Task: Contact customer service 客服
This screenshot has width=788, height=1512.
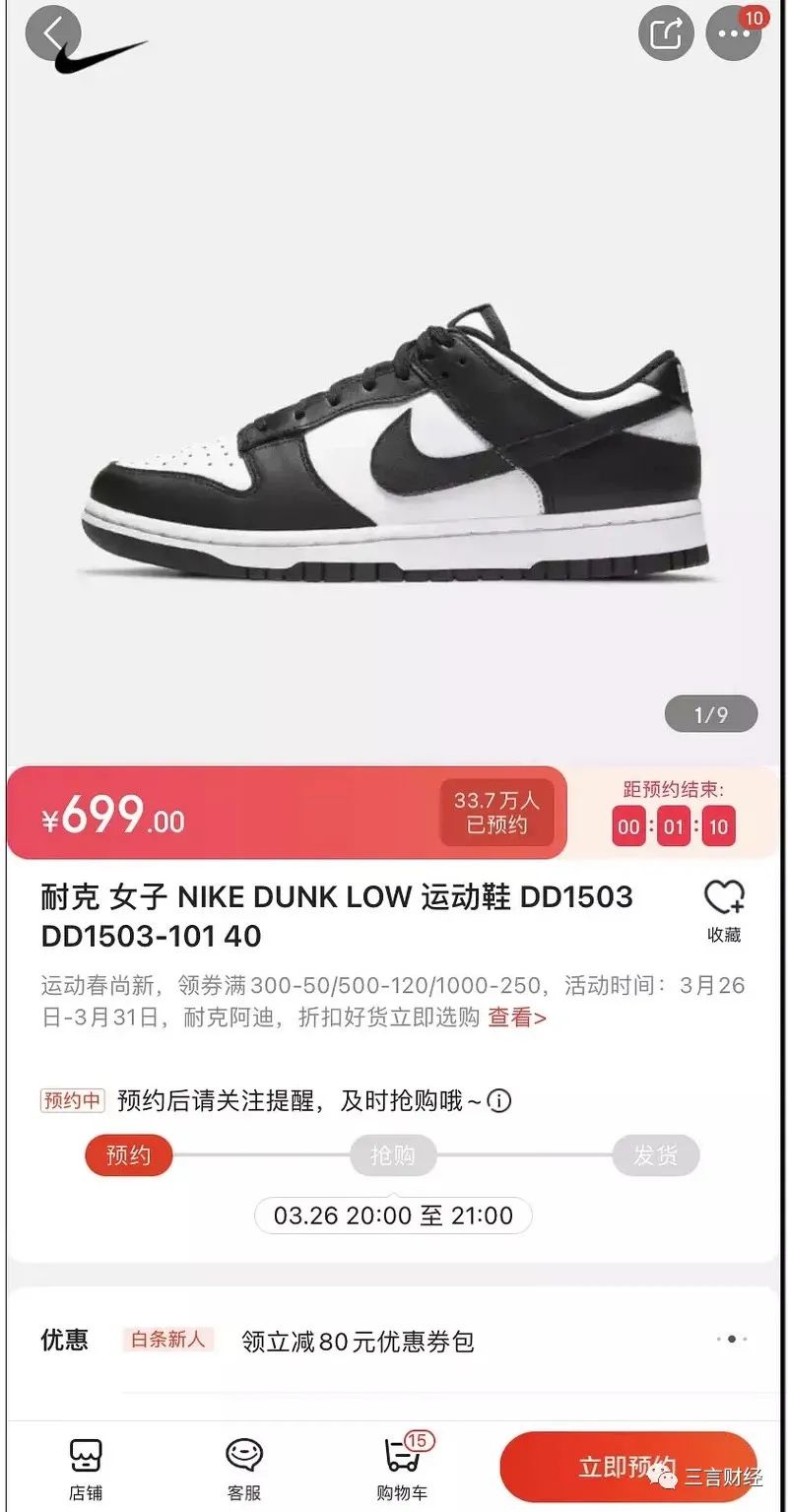Action: 243,1469
